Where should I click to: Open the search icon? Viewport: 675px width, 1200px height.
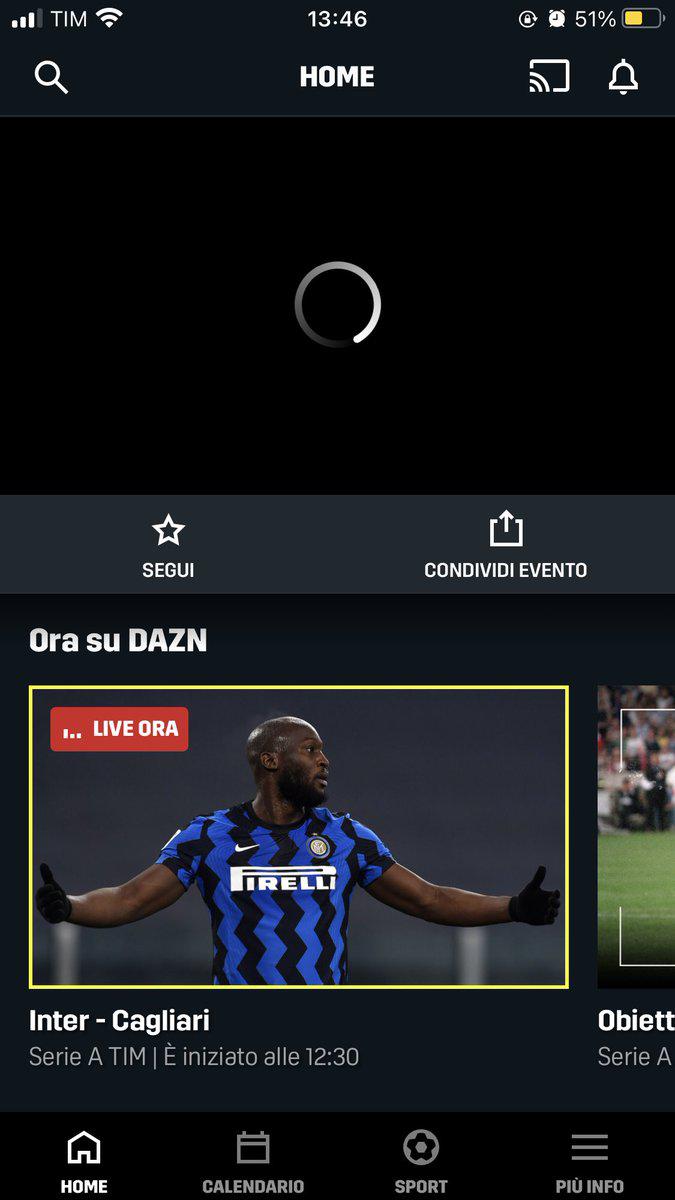click(x=51, y=77)
